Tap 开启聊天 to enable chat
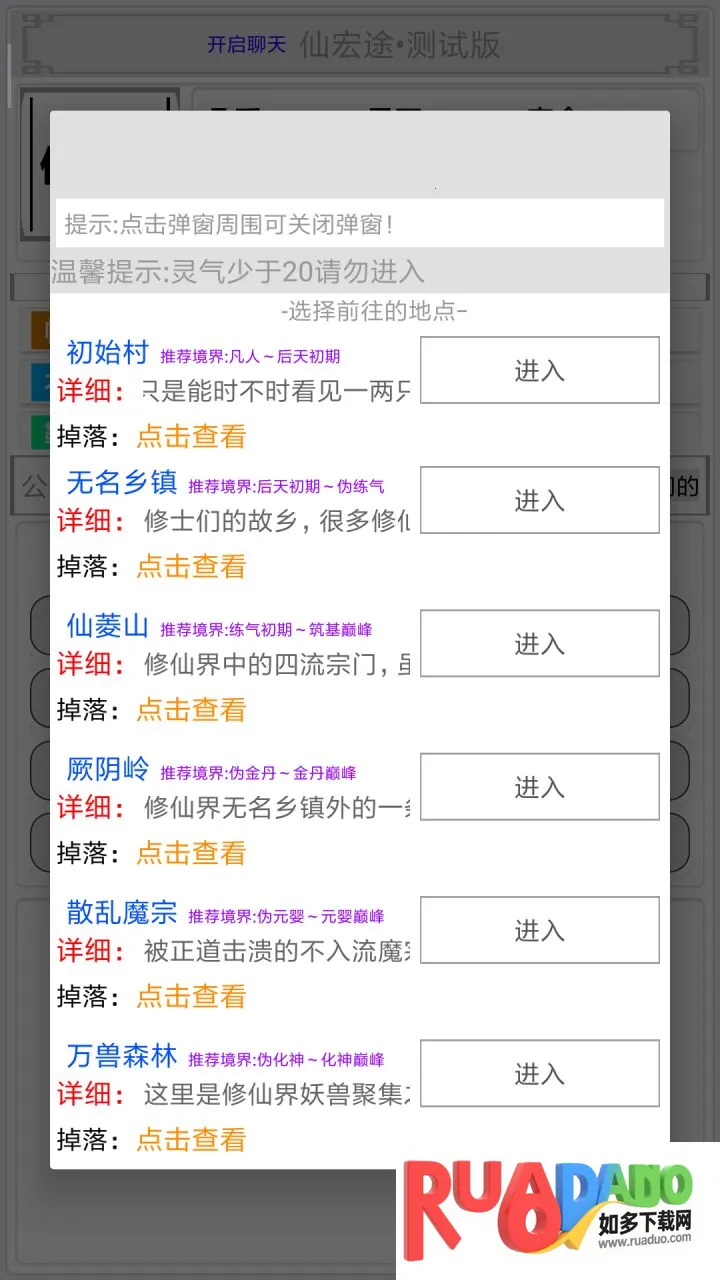 [246, 45]
